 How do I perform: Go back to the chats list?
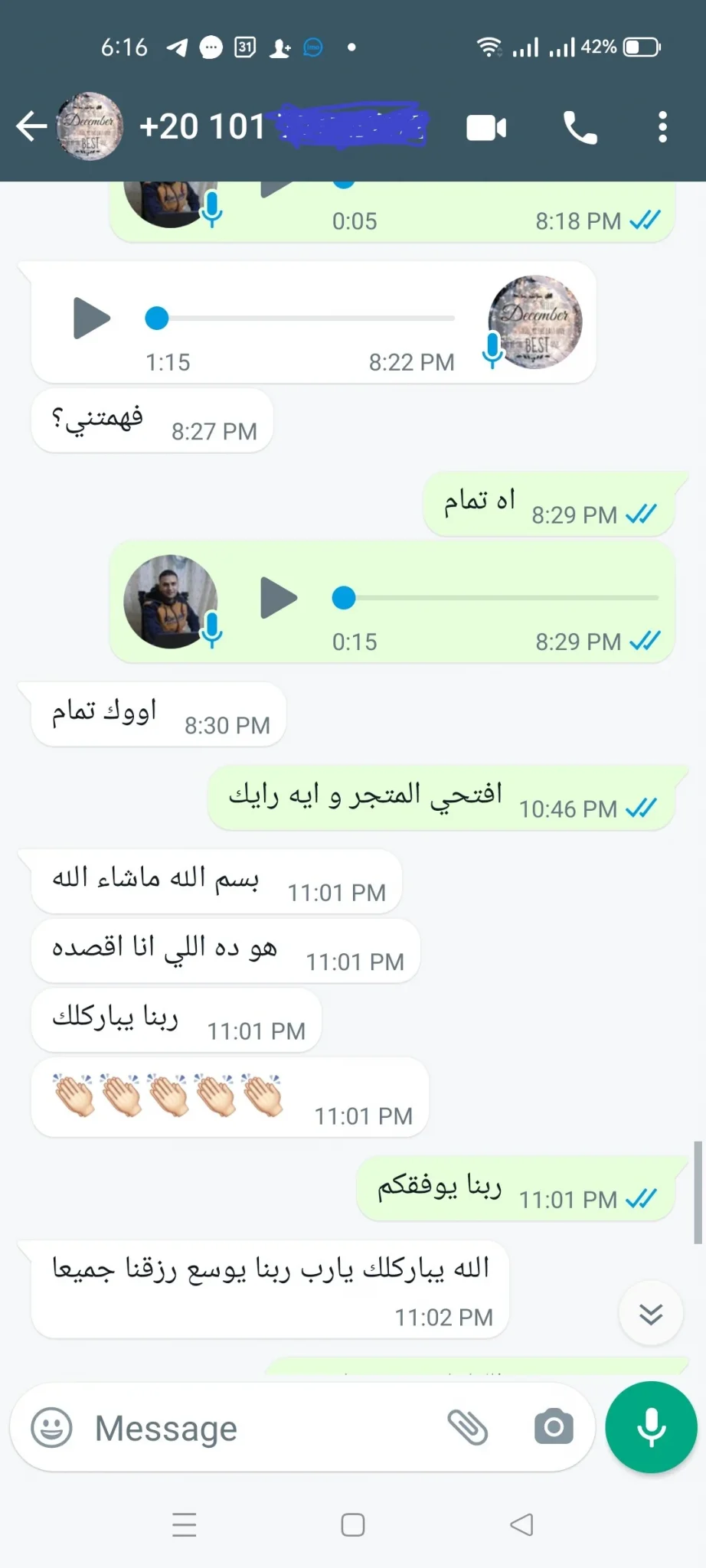coord(31,126)
